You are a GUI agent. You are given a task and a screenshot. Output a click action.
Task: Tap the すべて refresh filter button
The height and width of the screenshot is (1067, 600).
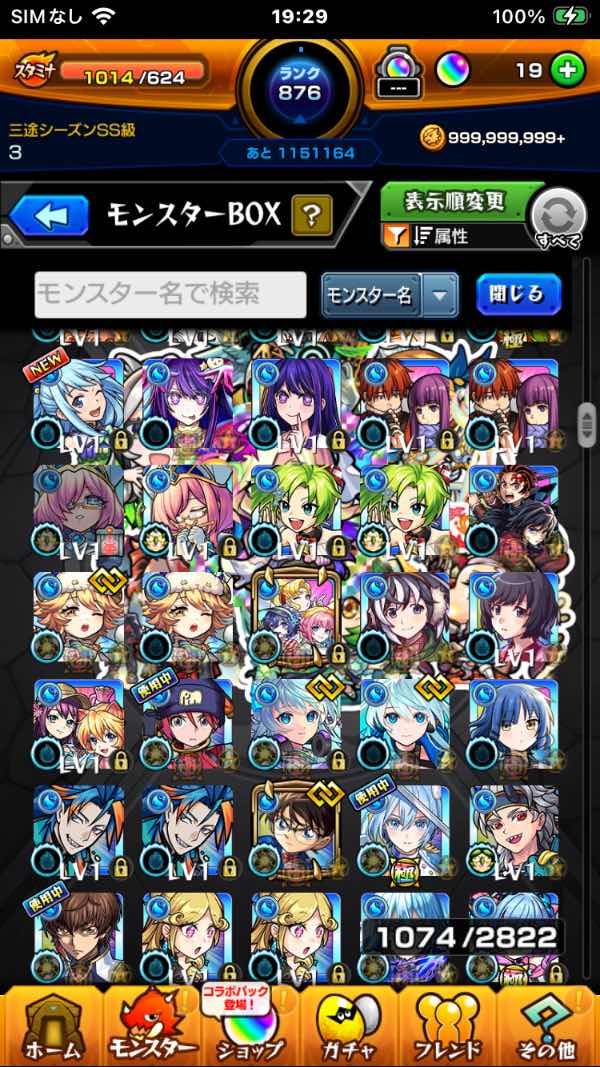coord(557,217)
